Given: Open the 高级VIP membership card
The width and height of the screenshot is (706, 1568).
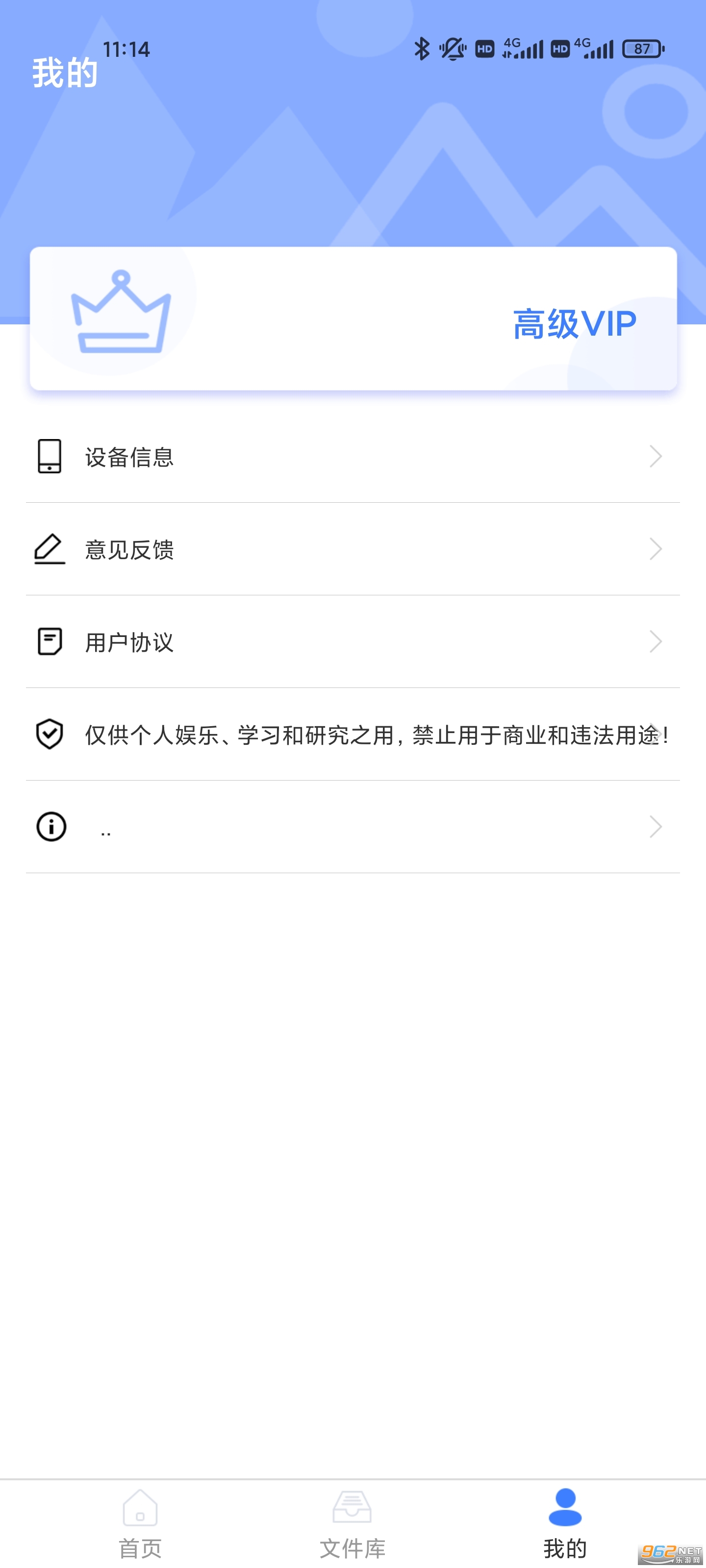Looking at the screenshot, I should (353, 319).
